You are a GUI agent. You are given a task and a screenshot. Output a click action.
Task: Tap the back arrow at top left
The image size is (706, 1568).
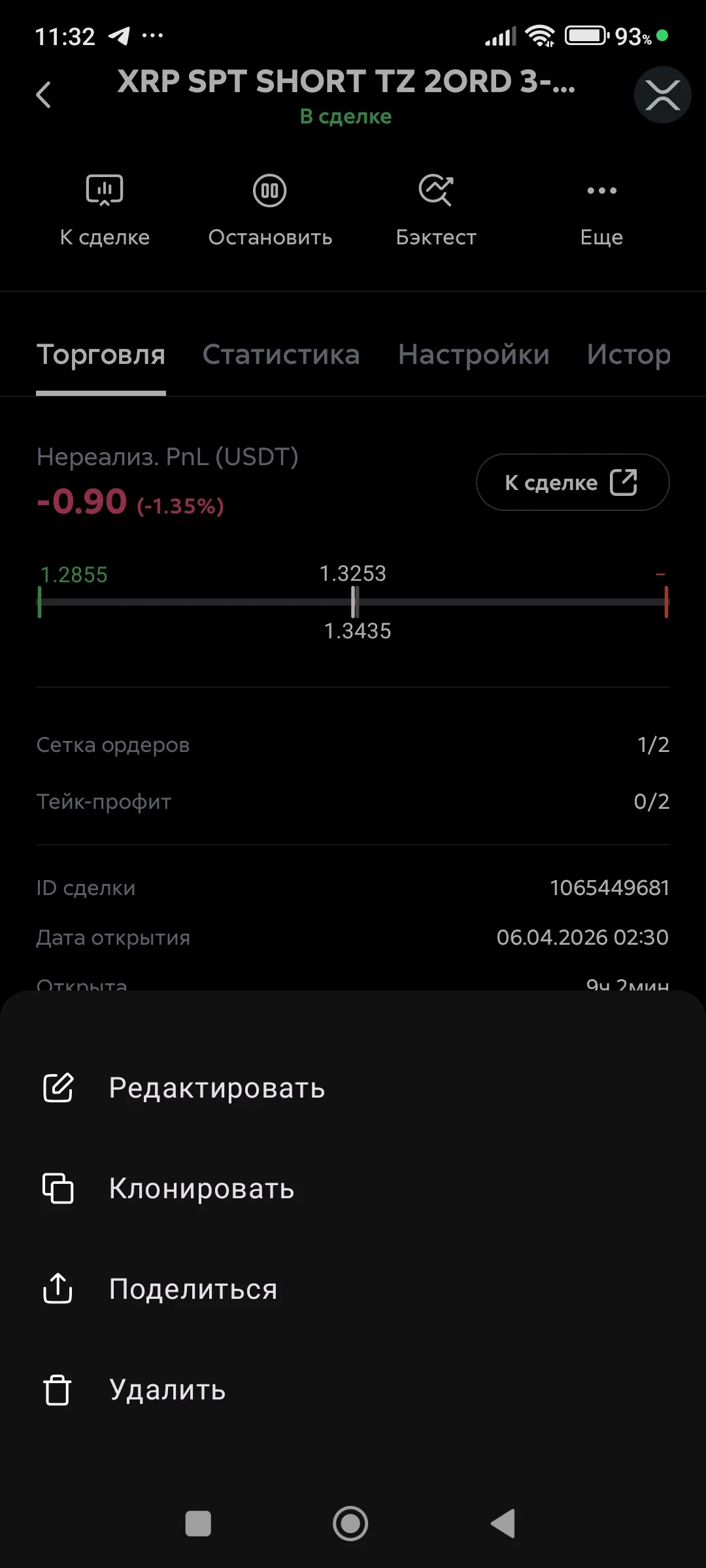(x=44, y=95)
